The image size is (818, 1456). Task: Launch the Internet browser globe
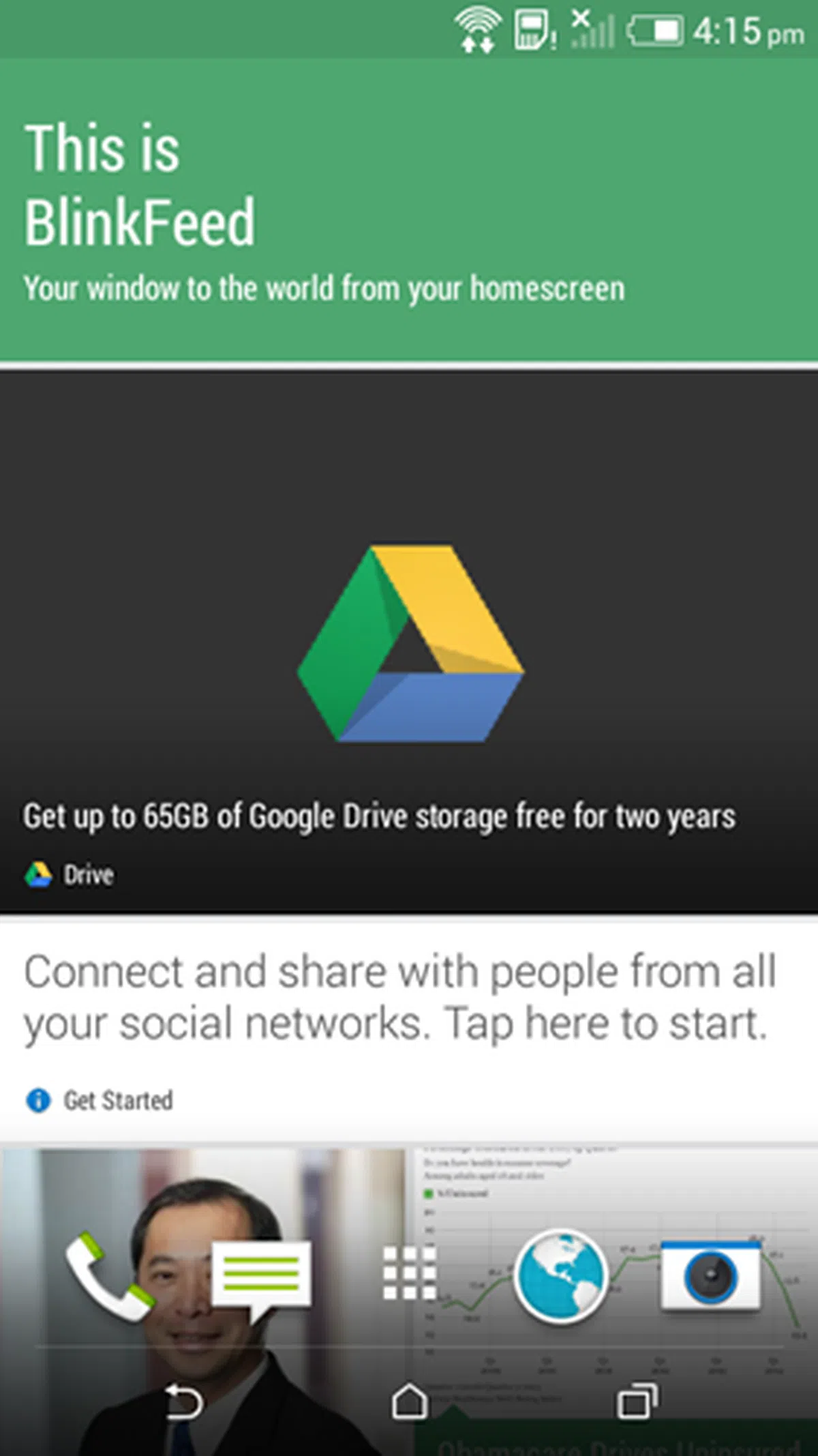[560, 1275]
